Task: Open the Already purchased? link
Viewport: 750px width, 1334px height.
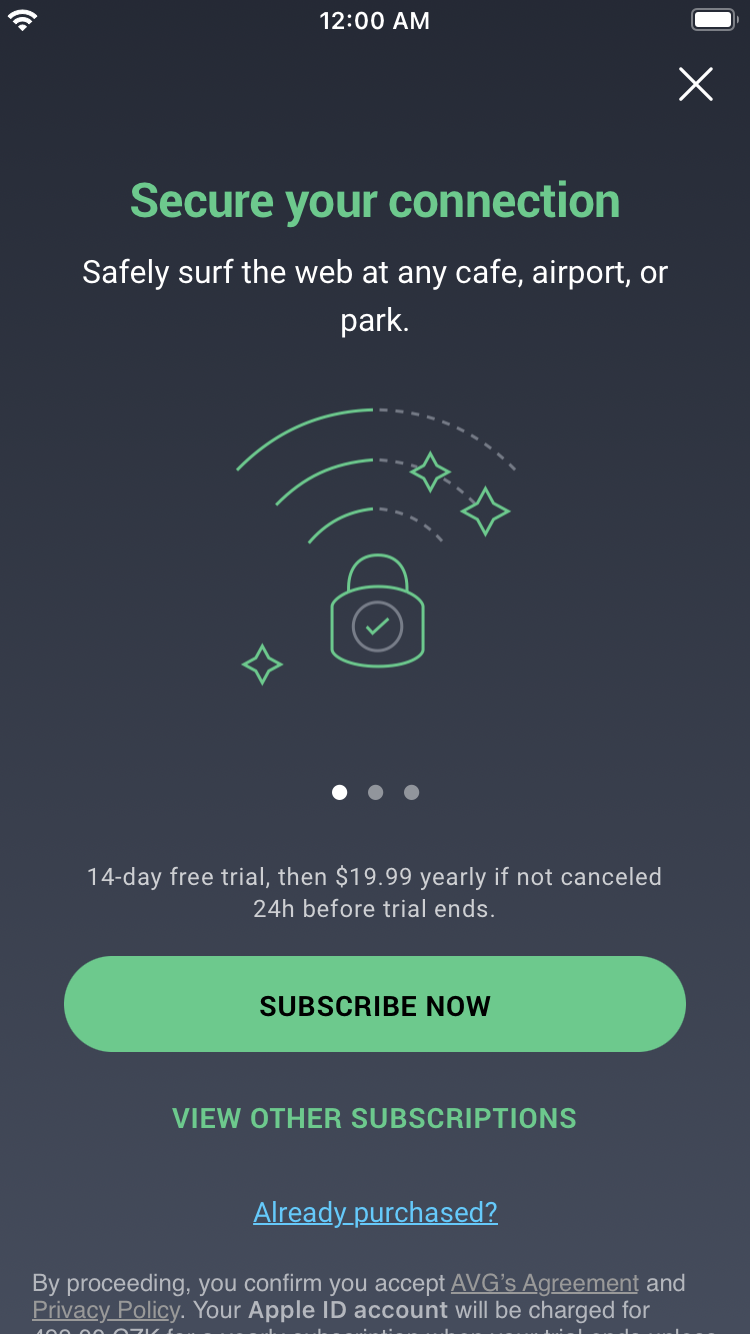Action: (x=375, y=1212)
